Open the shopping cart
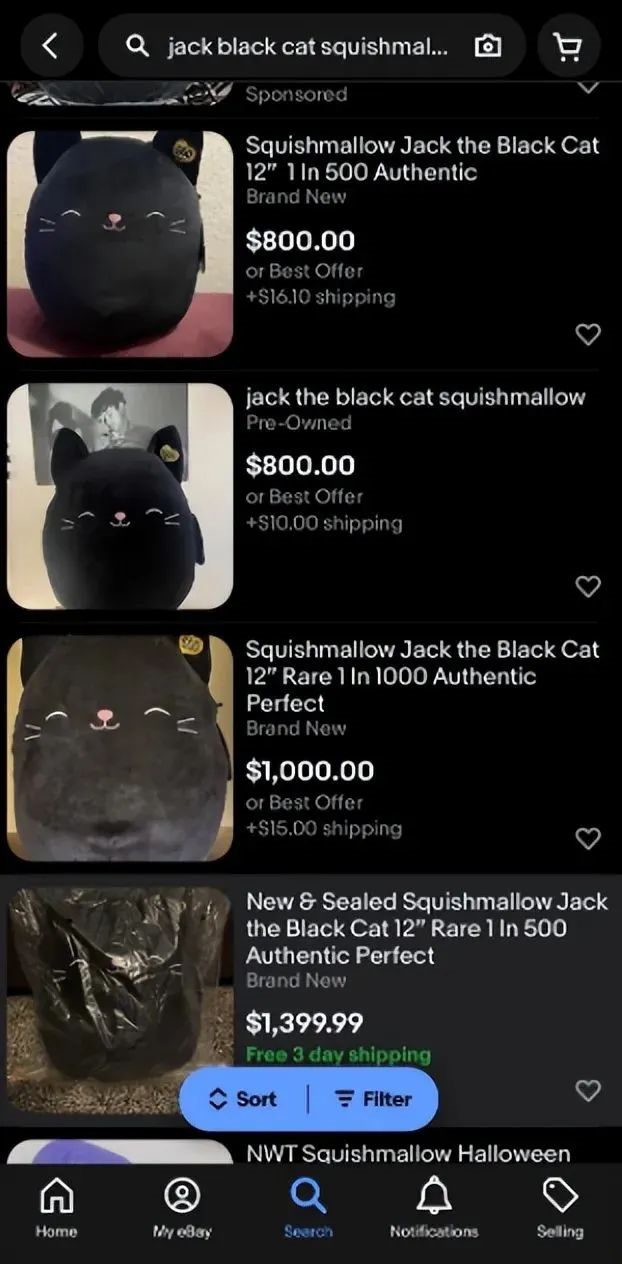Screen dimensions: 622x1264 [568, 46]
